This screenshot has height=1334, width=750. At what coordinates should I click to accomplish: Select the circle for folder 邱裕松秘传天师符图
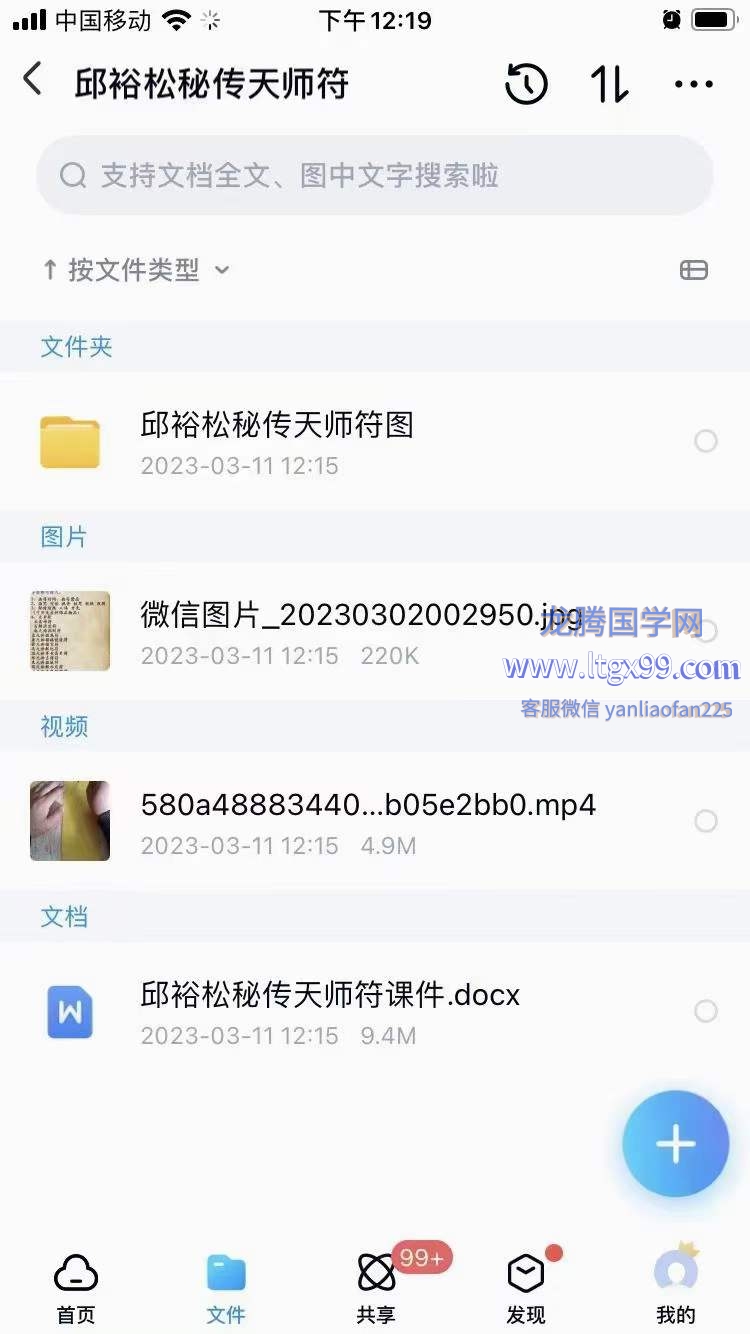[x=706, y=441]
